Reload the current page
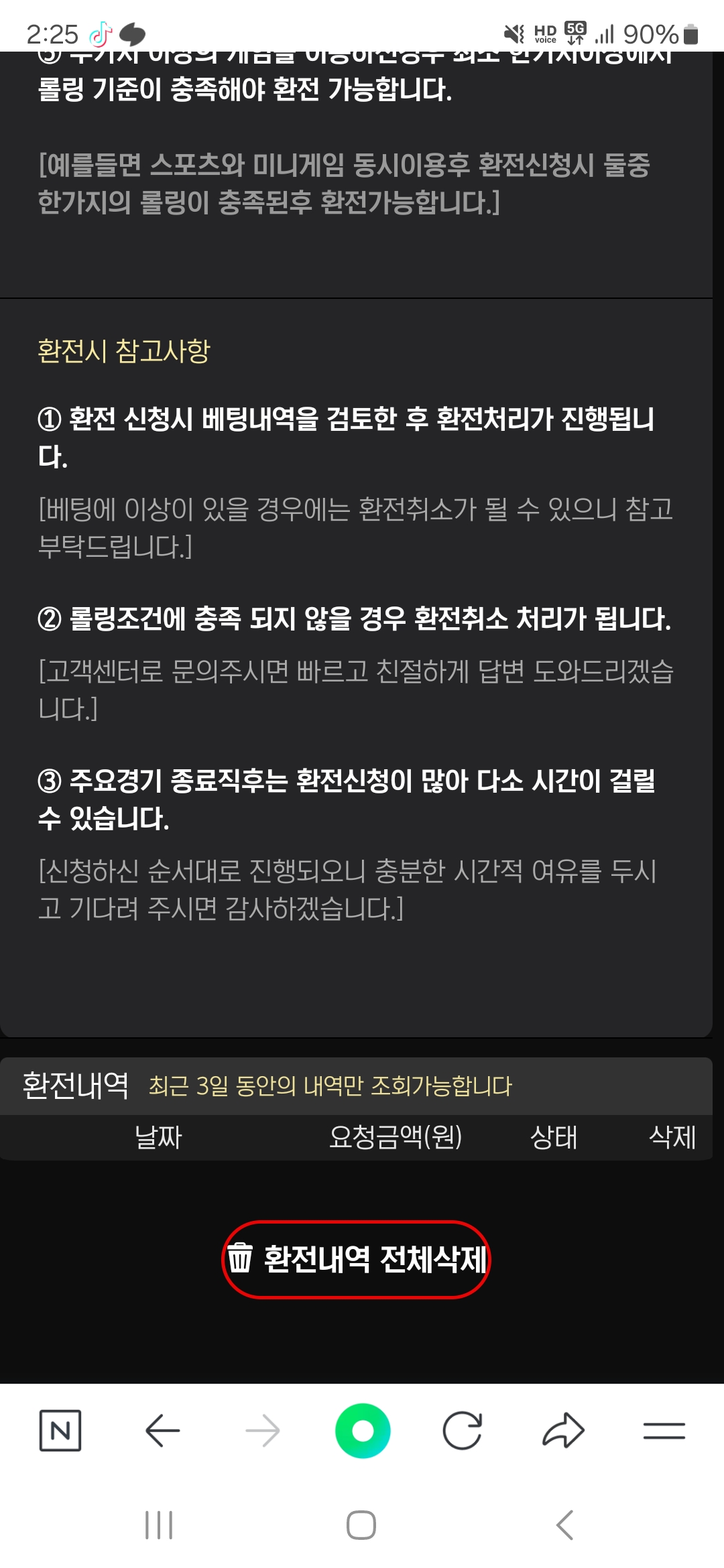This screenshot has height=1568, width=724. (x=463, y=1431)
